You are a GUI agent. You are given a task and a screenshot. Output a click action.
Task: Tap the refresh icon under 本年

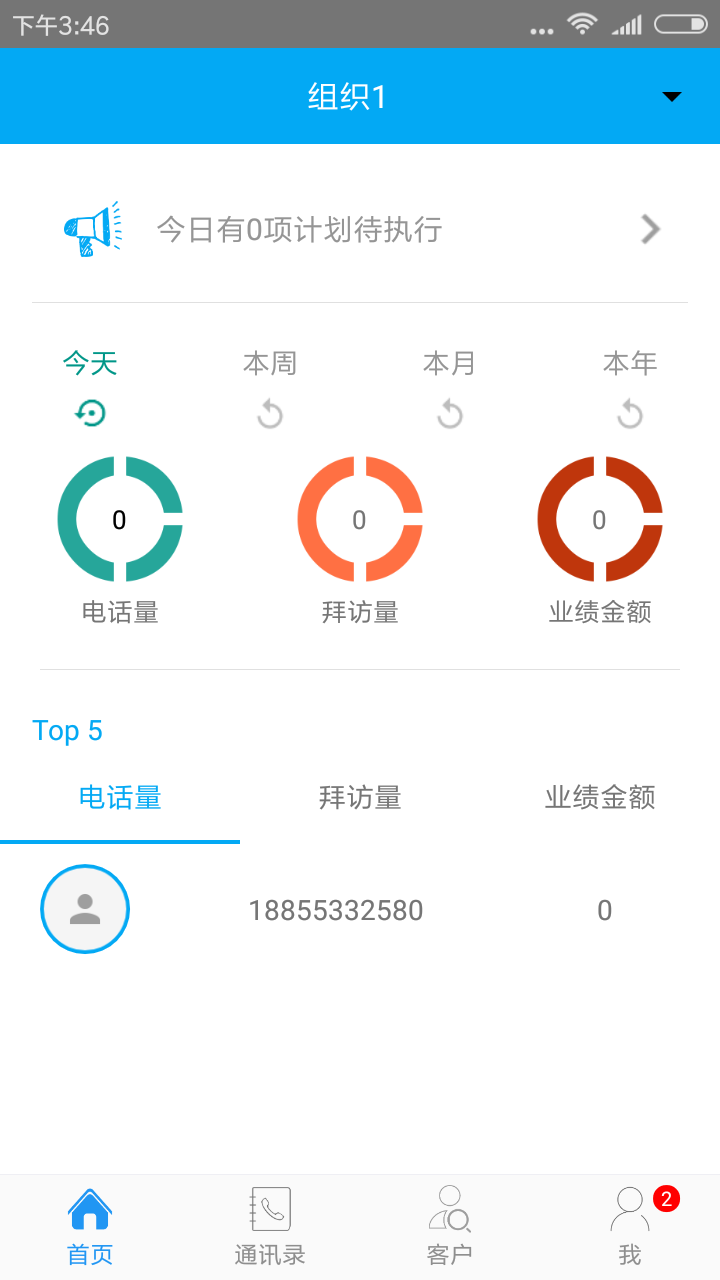[628, 412]
